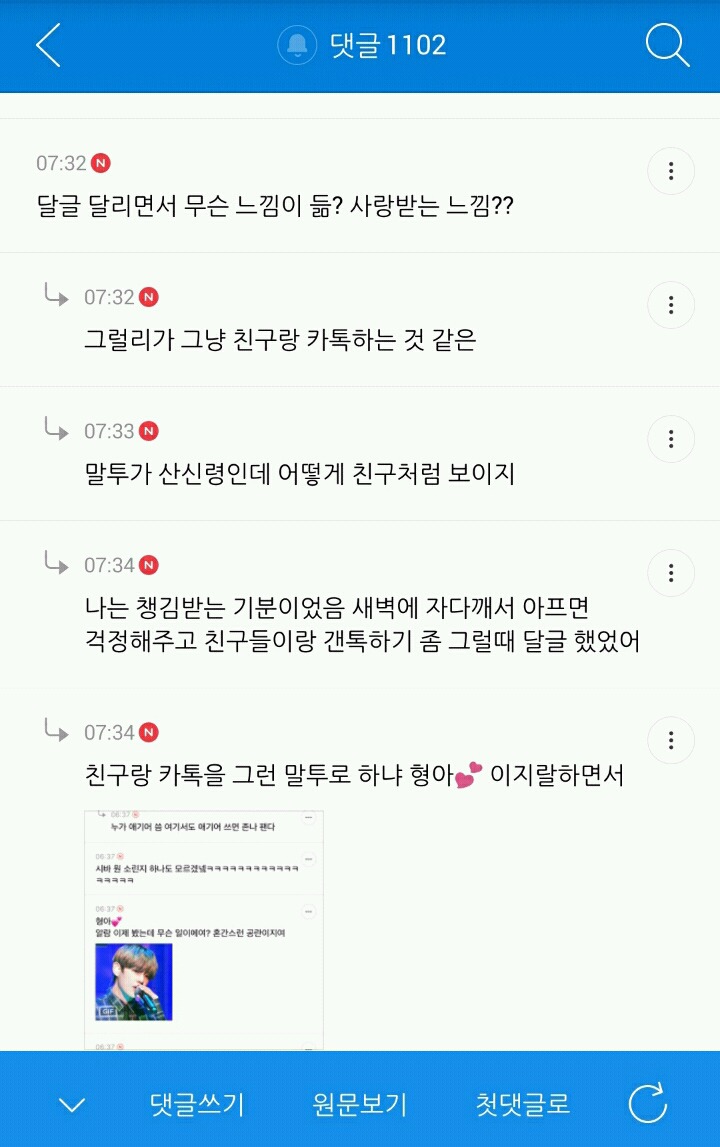Open options for the '말투가 산신령인데' reply
This screenshot has width=720, height=1147.
[x=671, y=439]
